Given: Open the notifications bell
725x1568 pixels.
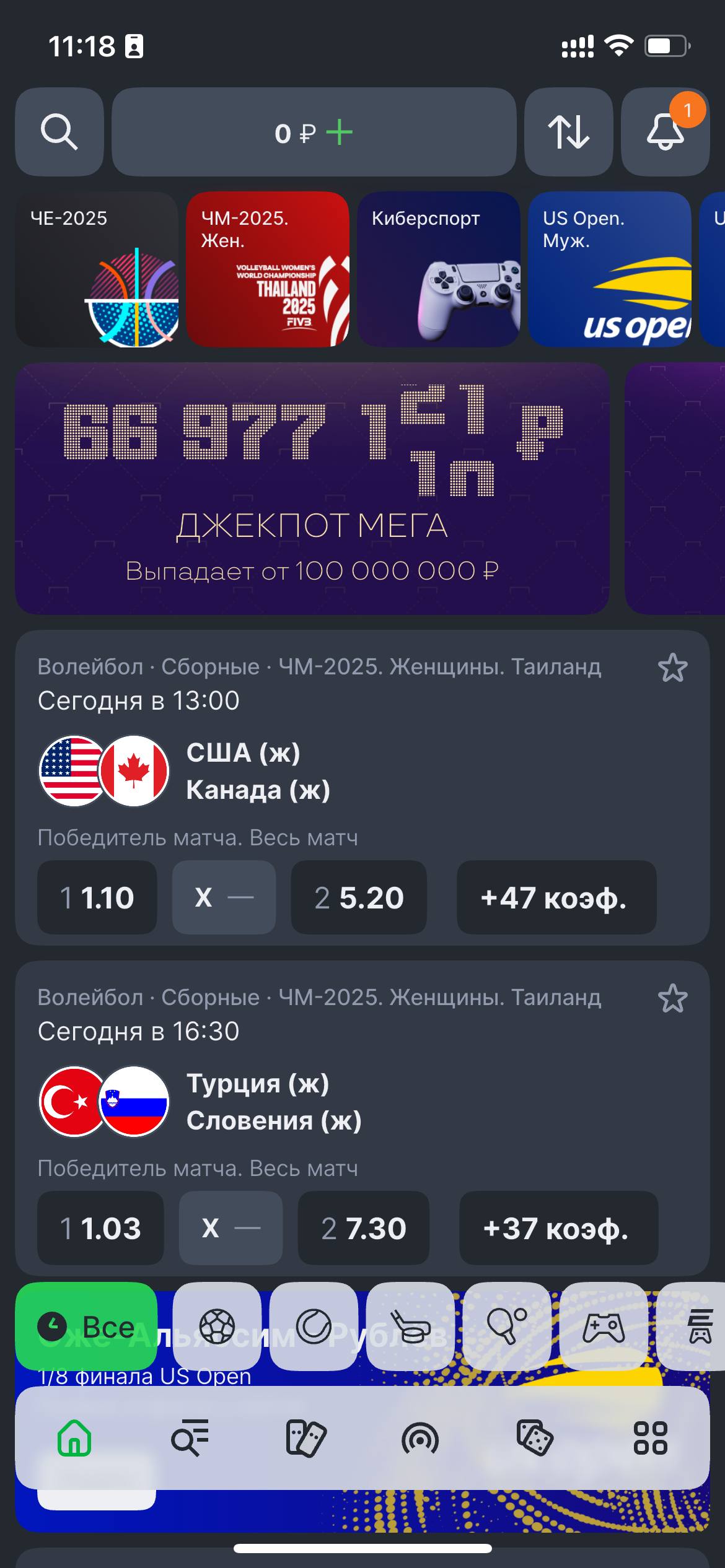Looking at the screenshot, I should point(665,132).
